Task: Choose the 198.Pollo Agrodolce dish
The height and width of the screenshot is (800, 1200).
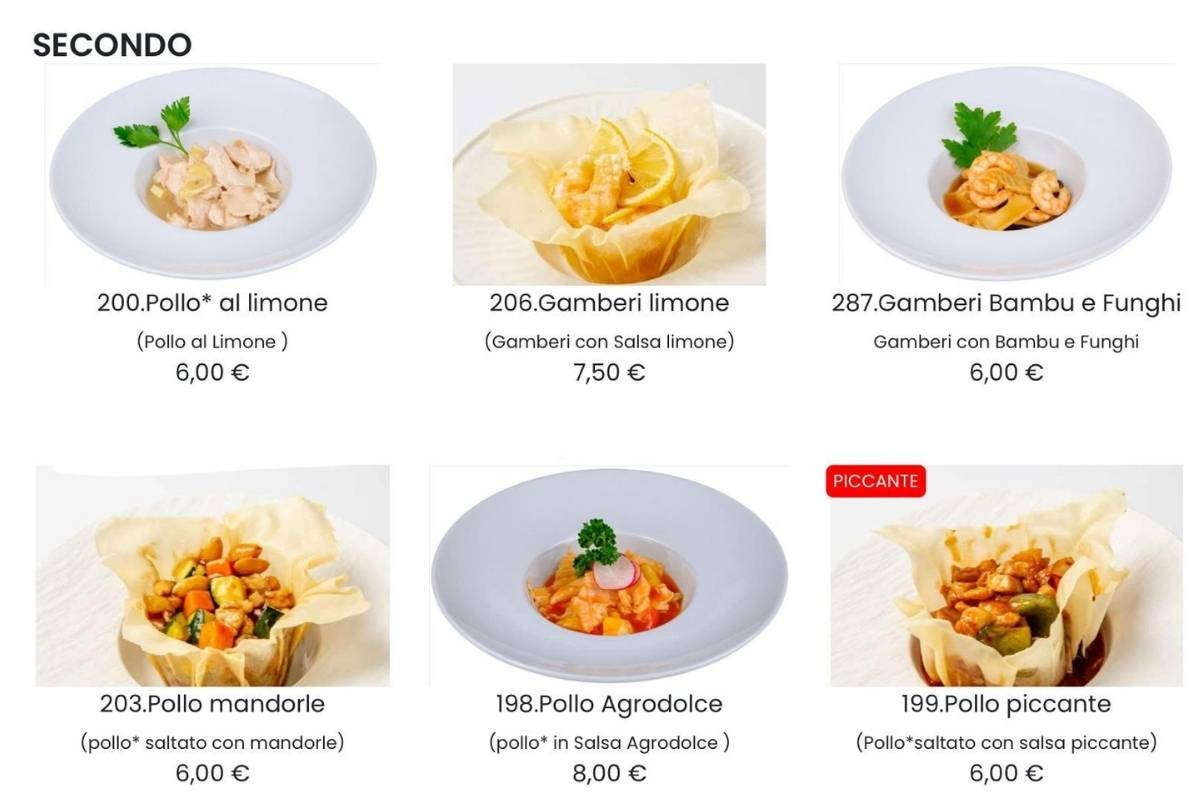Action: pyautogui.click(x=609, y=704)
